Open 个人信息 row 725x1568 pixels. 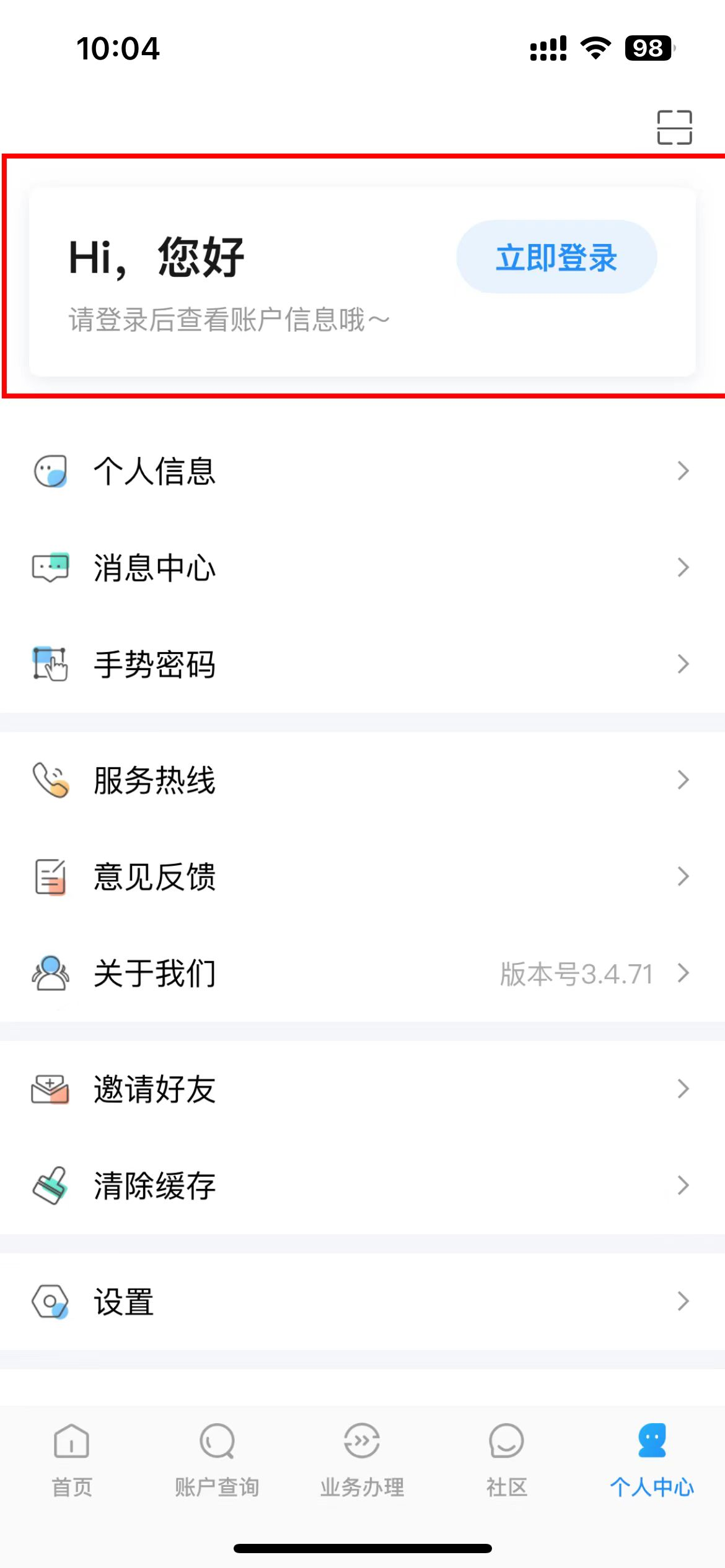[362, 471]
